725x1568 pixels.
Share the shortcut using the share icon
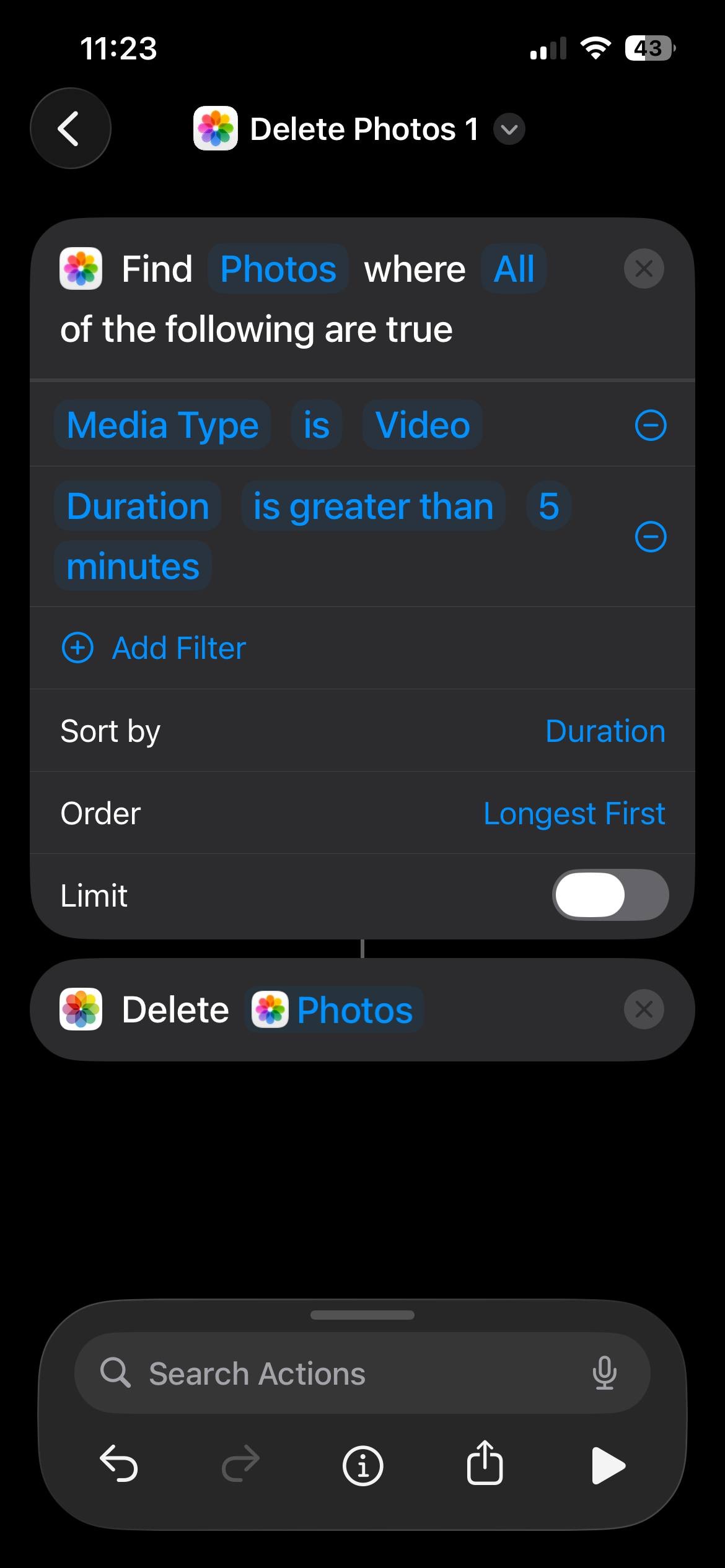(485, 1465)
